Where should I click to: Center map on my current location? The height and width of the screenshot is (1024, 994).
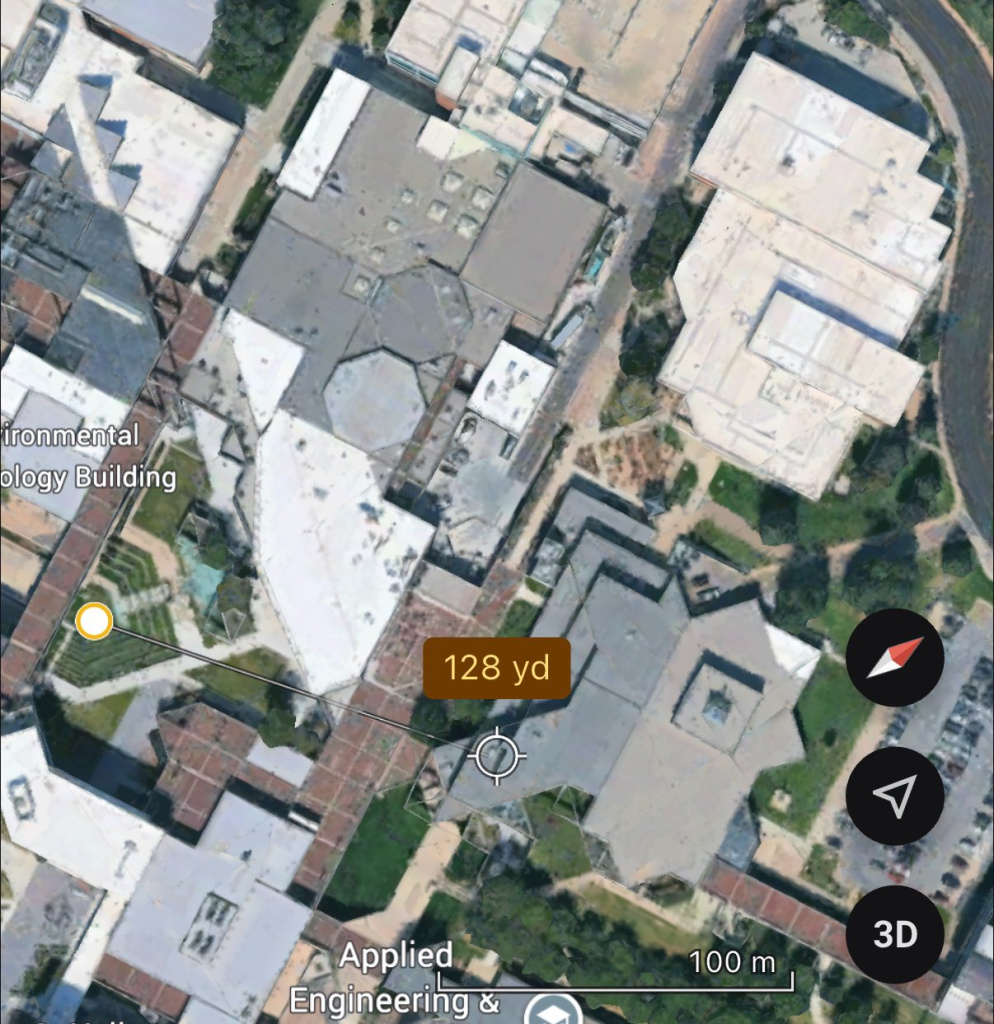(894, 796)
